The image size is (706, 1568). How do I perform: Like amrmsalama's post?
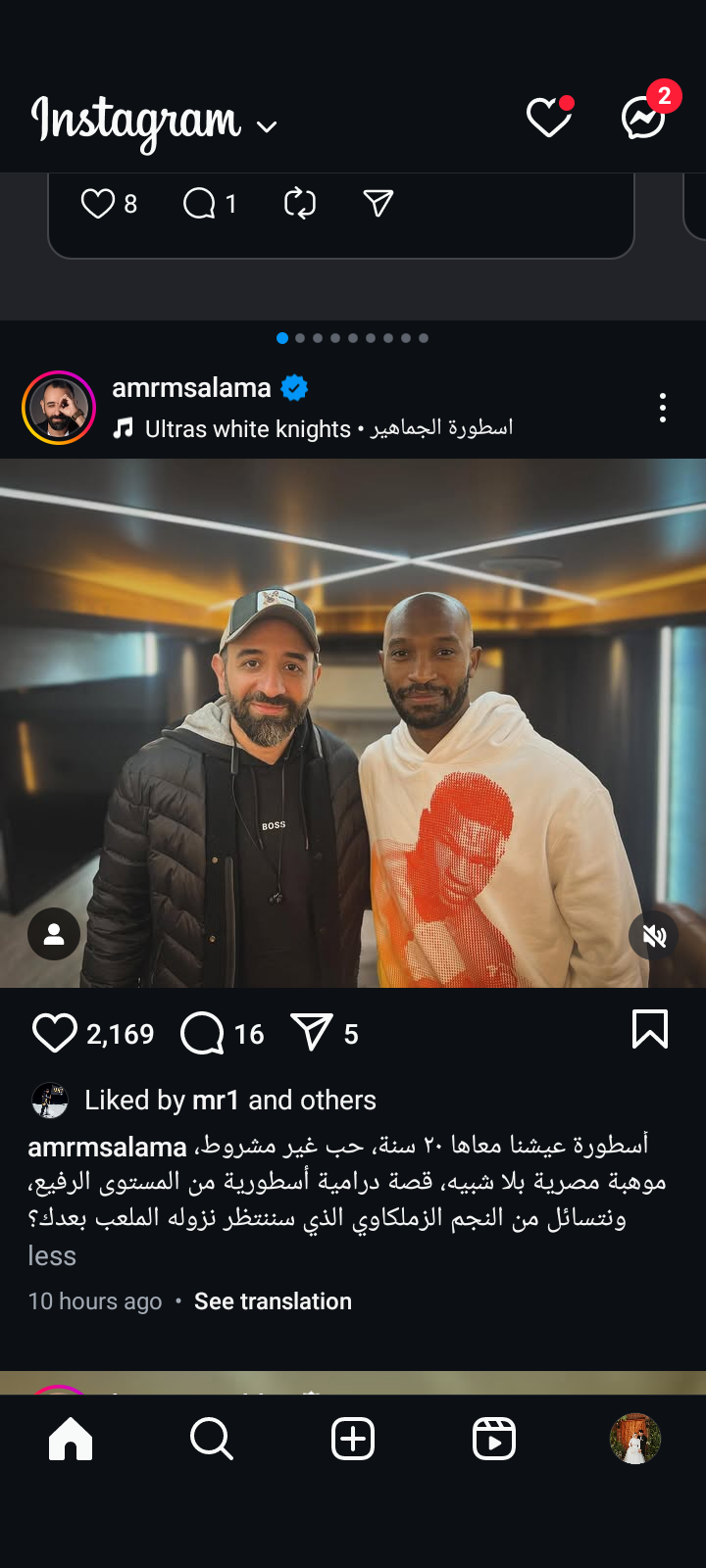point(55,1033)
